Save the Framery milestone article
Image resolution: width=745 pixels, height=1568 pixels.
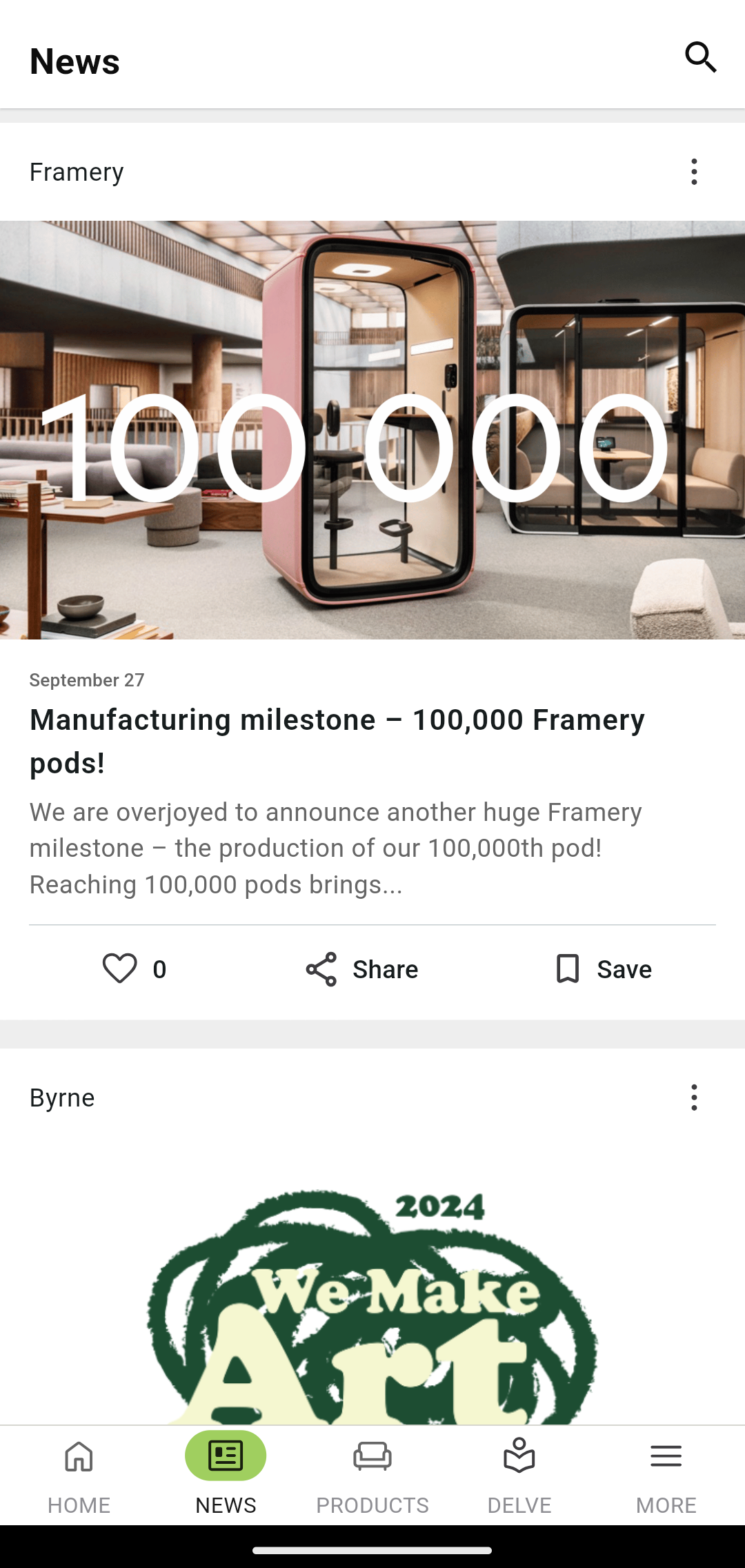603,969
